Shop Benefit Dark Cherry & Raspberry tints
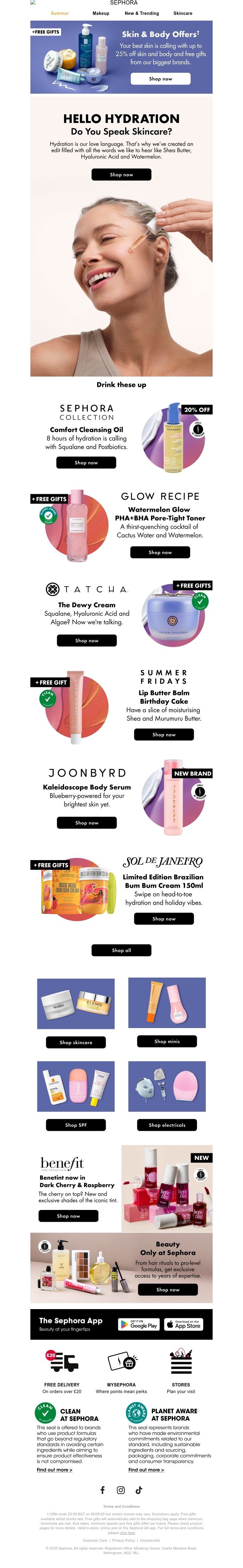 (68, 1216)
